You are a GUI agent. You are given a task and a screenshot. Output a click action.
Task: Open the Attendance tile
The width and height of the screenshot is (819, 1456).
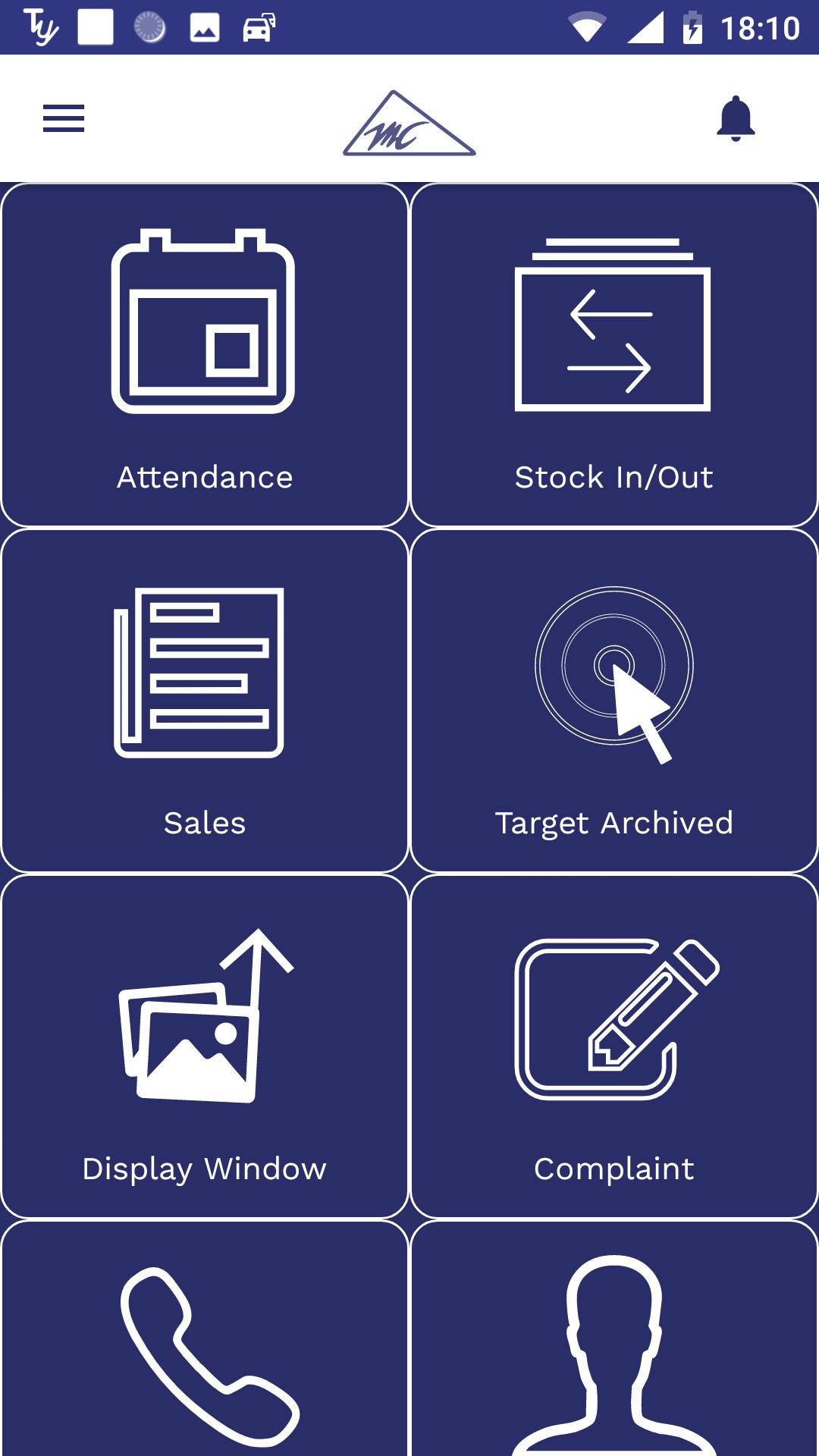point(205,355)
